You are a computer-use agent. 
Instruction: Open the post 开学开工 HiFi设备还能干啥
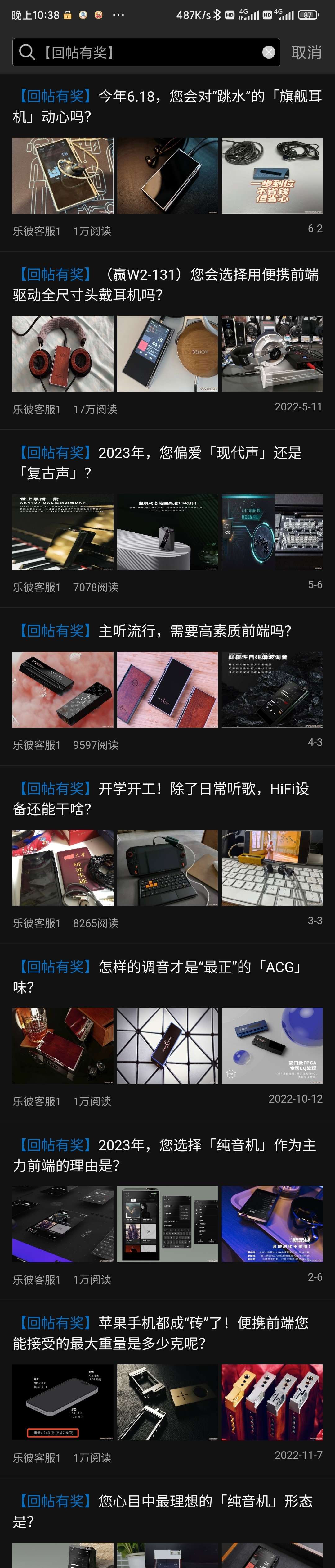(167, 799)
